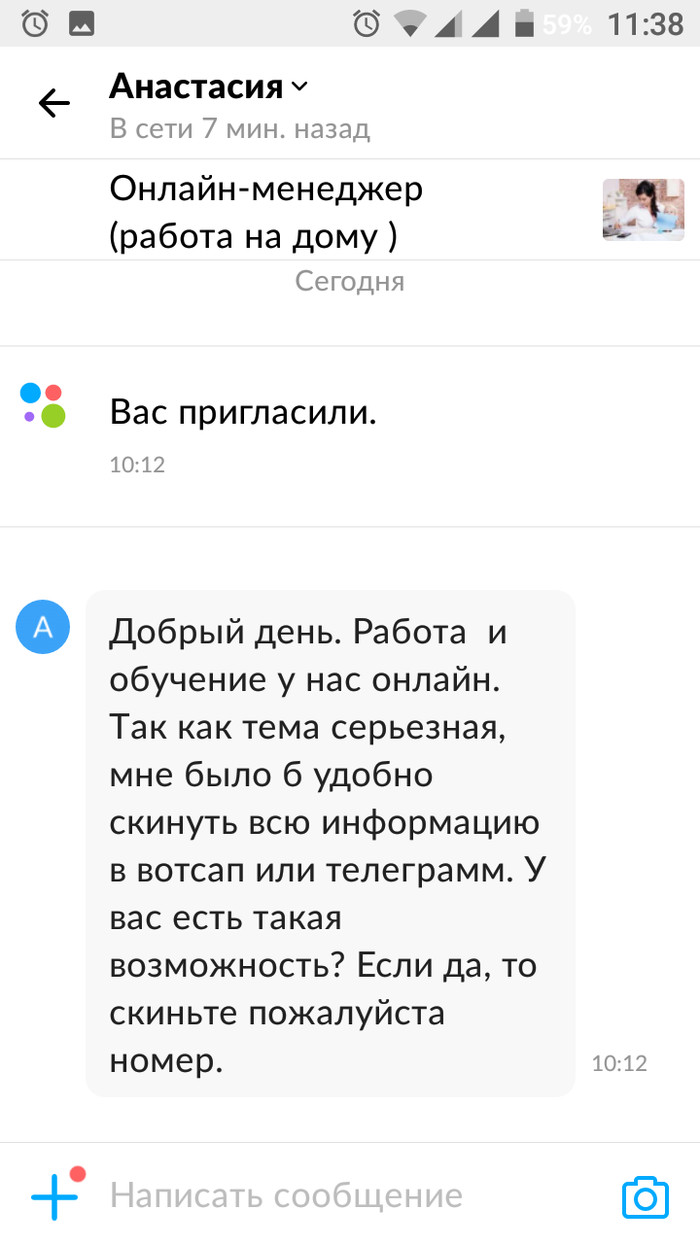This screenshot has width=700, height=1244.
Task: Open the Онлайн-менеджер job listing
Action: pos(266,212)
